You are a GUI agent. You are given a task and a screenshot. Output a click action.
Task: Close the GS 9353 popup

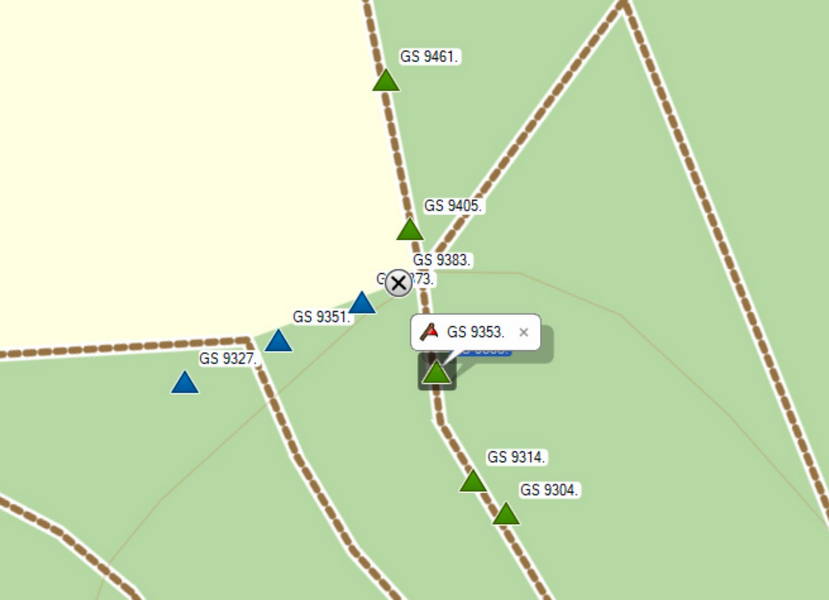523,332
